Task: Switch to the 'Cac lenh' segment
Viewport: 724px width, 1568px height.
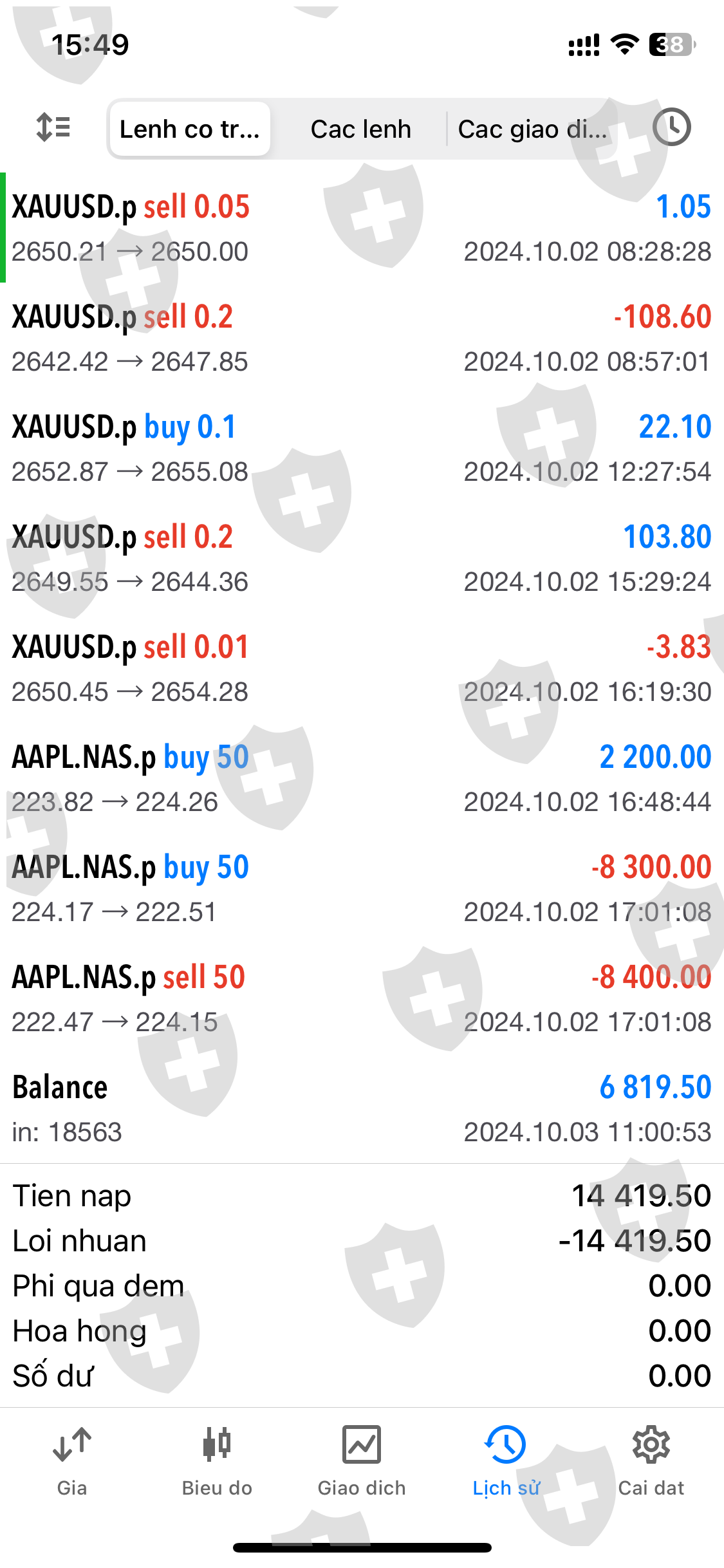Action: point(360,129)
